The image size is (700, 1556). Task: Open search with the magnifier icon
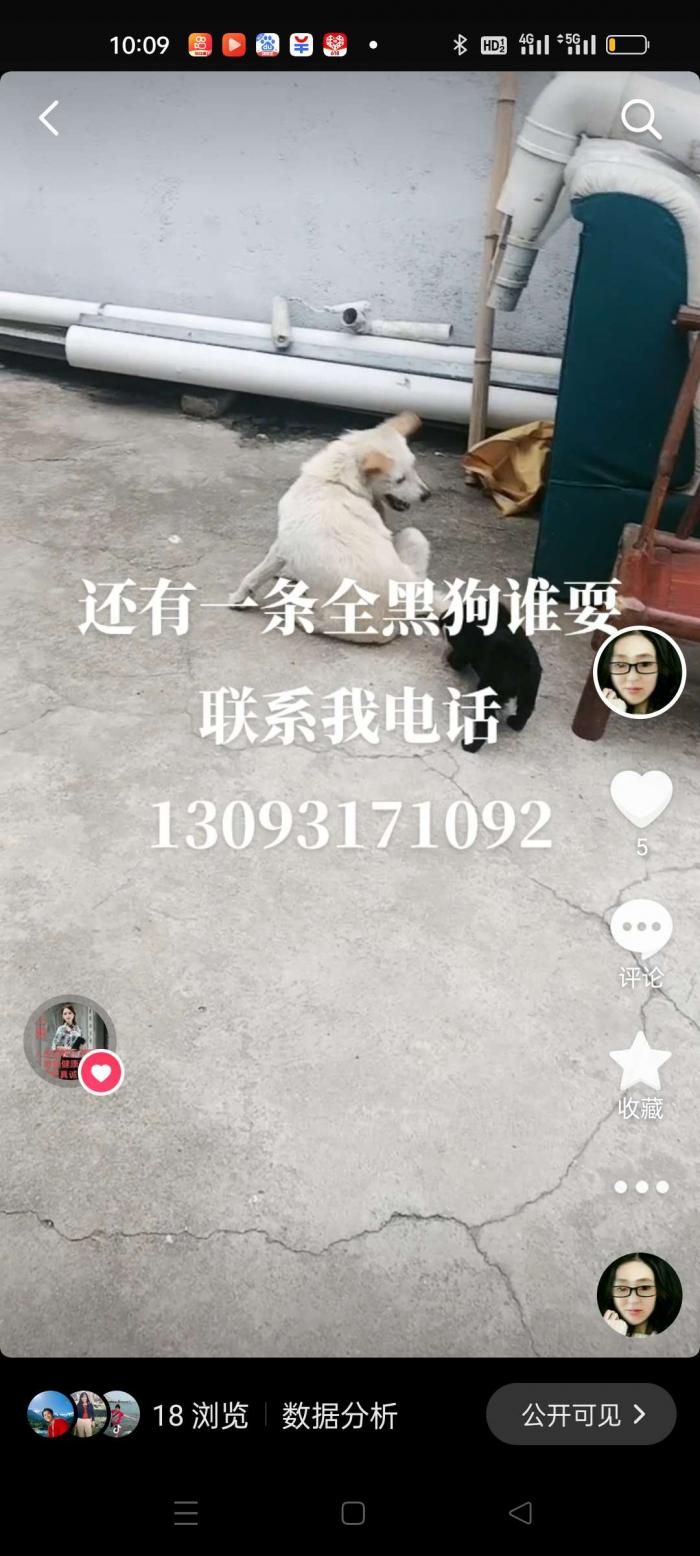641,120
